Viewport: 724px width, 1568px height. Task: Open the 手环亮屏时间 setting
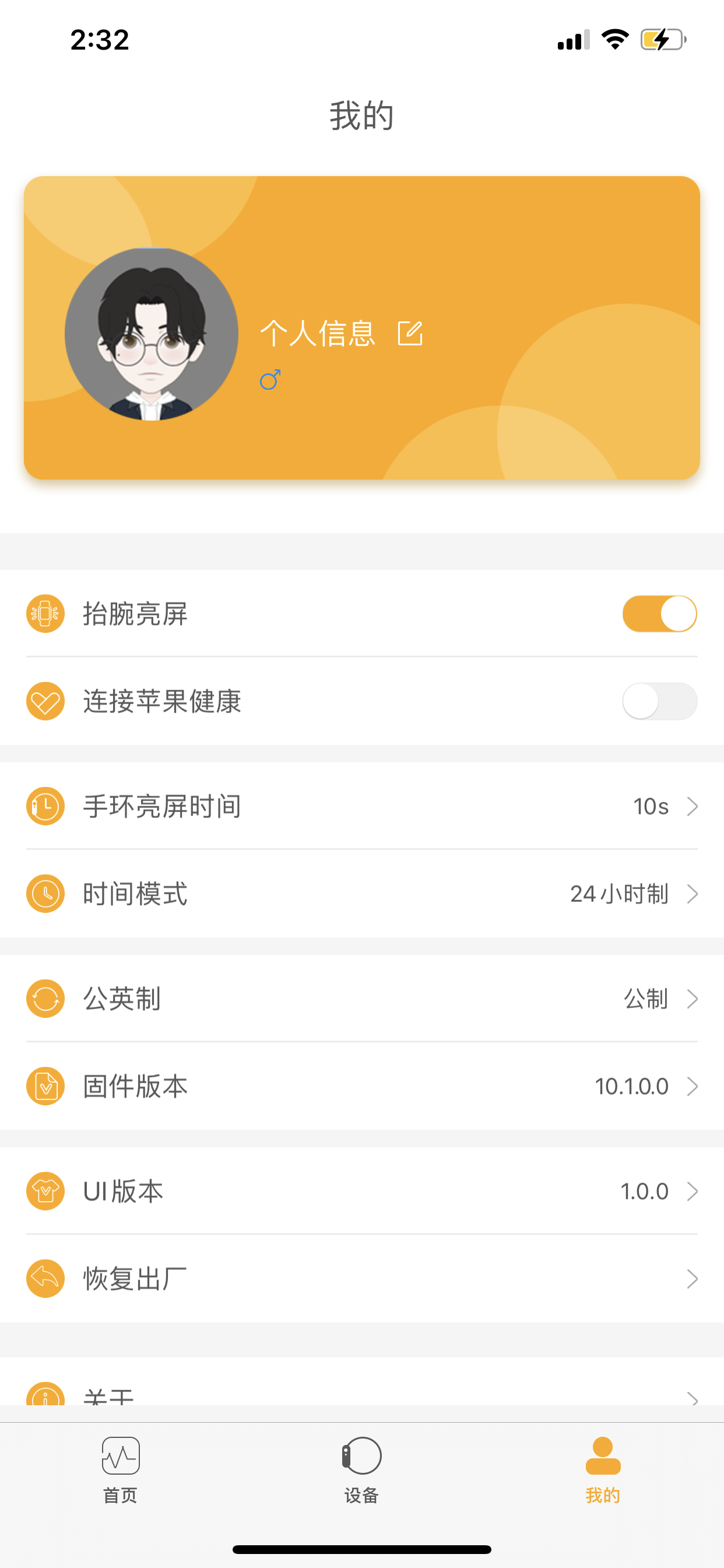(x=362, y=806)
